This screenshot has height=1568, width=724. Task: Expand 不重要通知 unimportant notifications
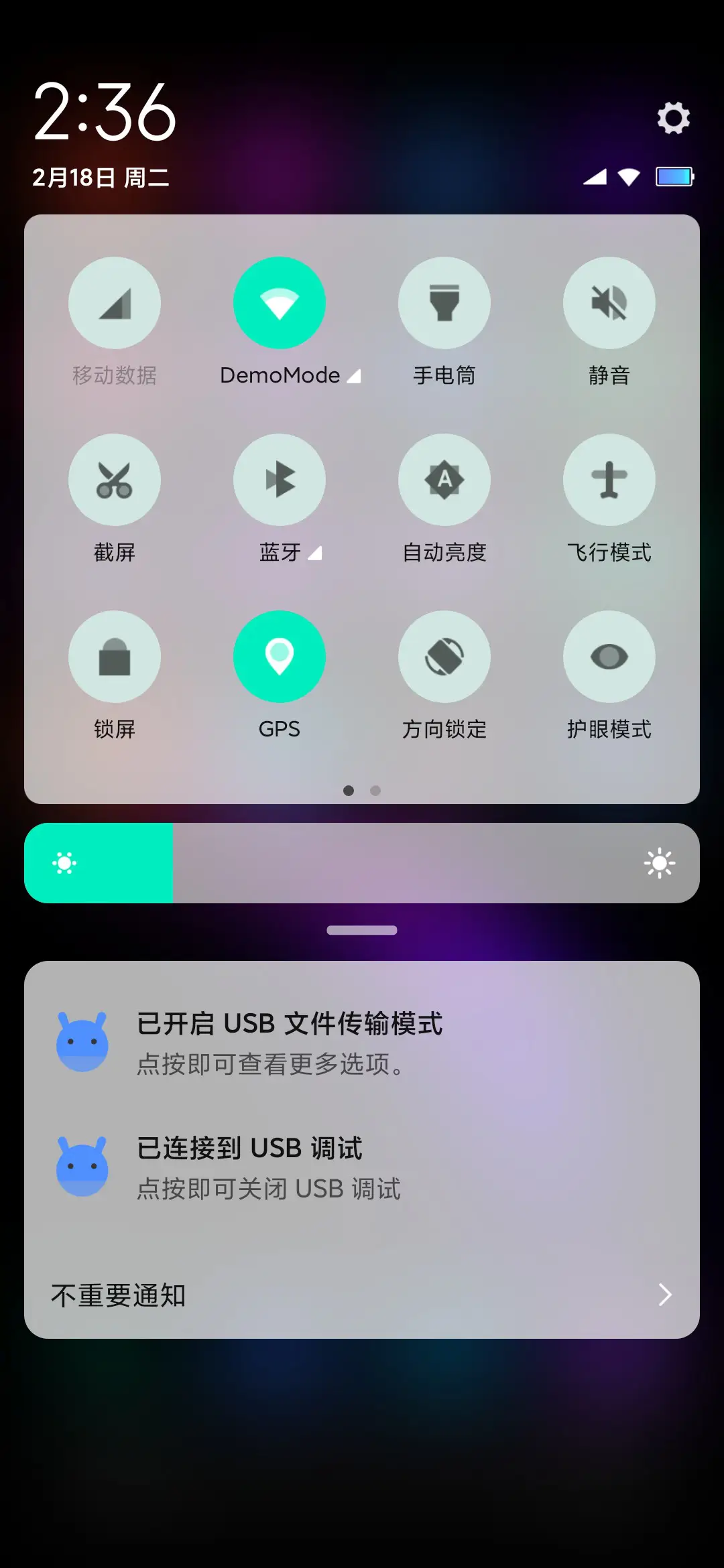362,1295
